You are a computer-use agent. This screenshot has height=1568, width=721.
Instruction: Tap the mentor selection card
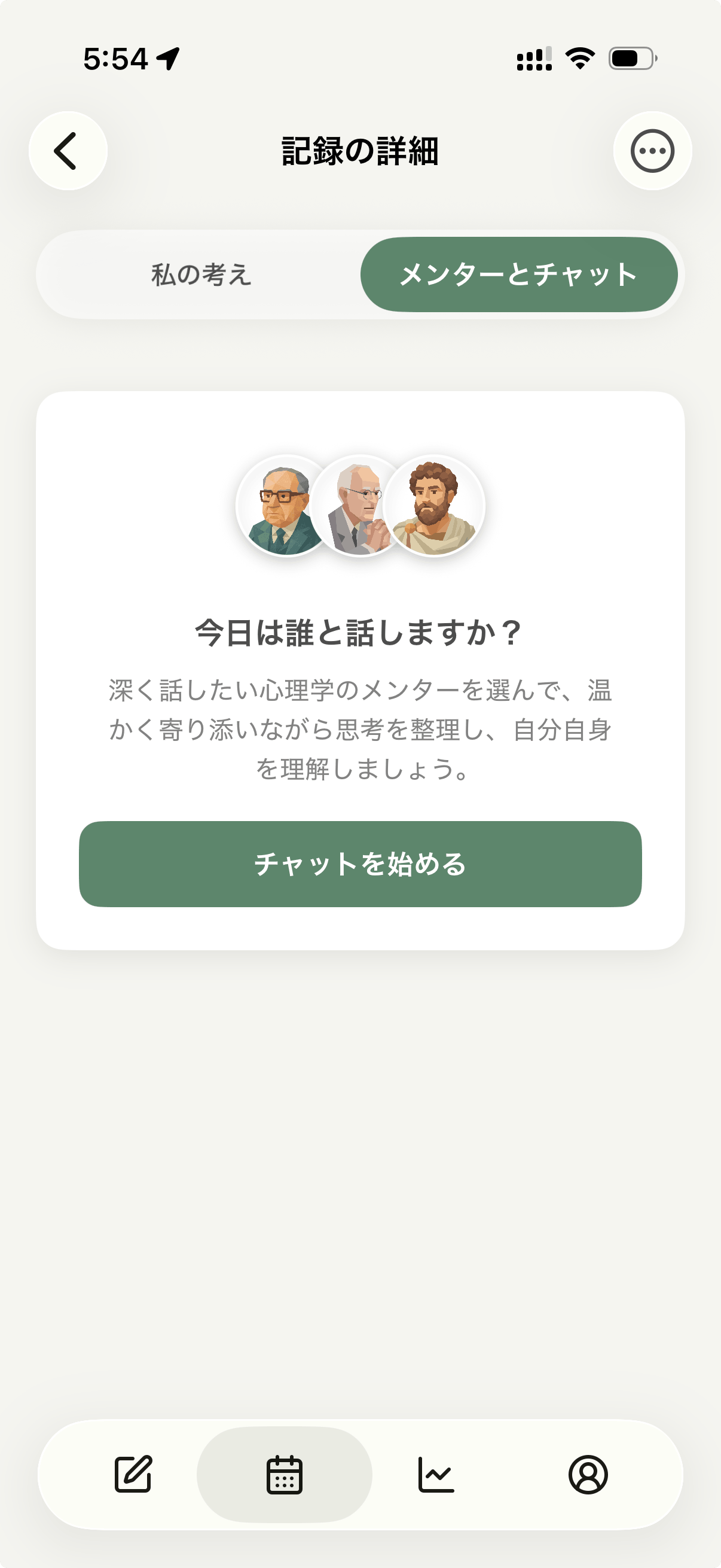pyautogui.click(x=360, y=670)
